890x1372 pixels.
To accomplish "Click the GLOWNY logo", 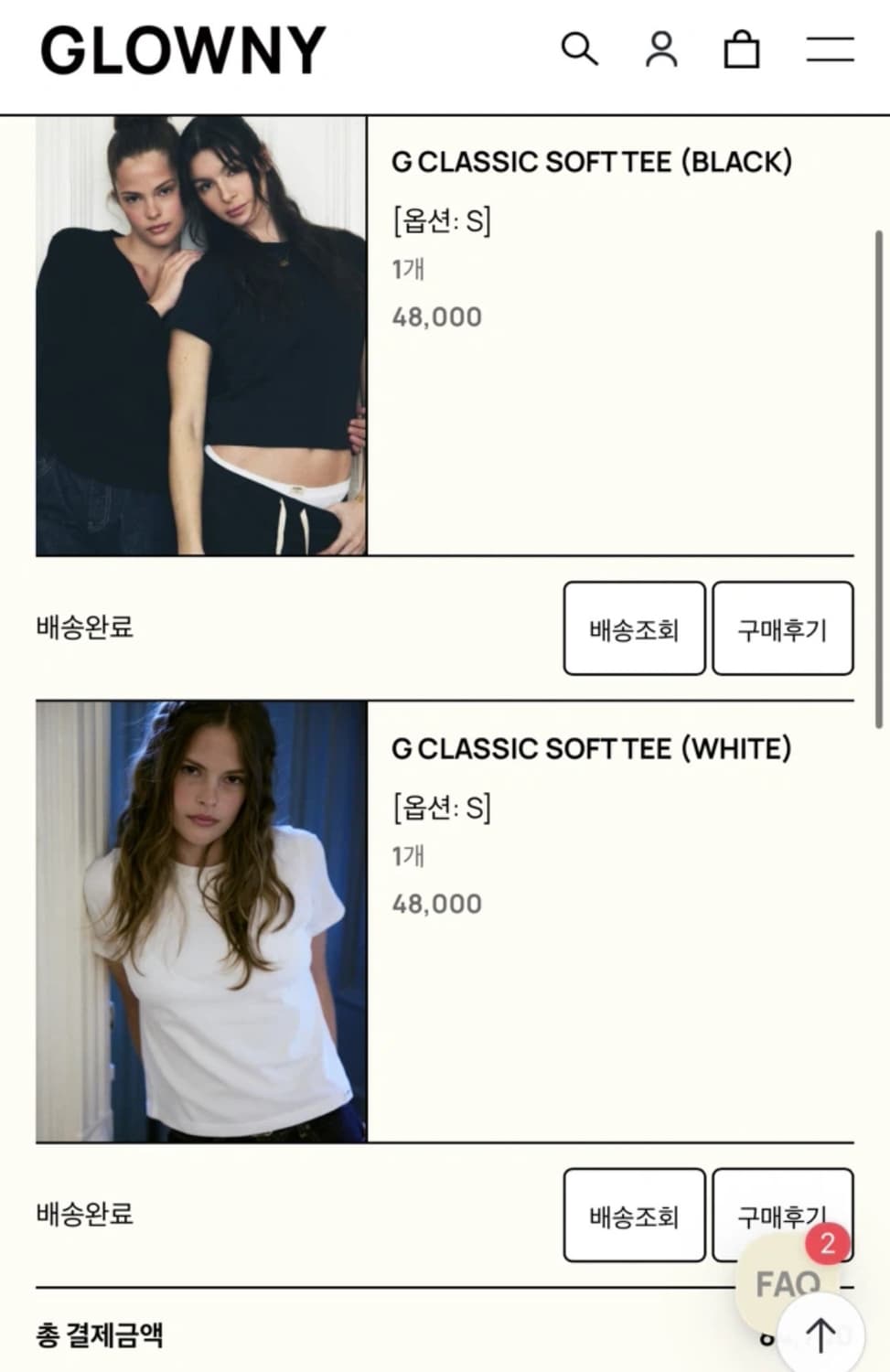I will click(182, 52).
